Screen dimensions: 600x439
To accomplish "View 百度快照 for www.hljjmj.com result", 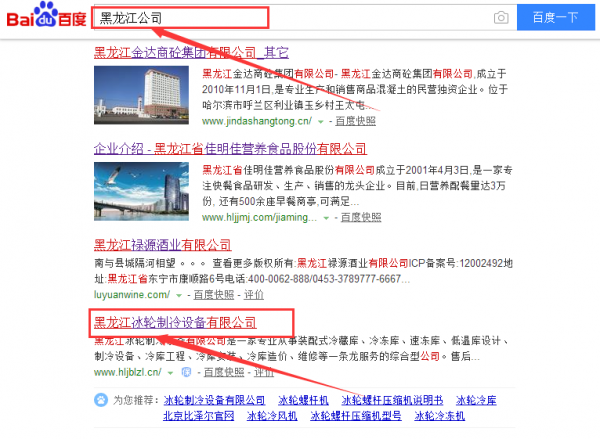I will 359,217.
